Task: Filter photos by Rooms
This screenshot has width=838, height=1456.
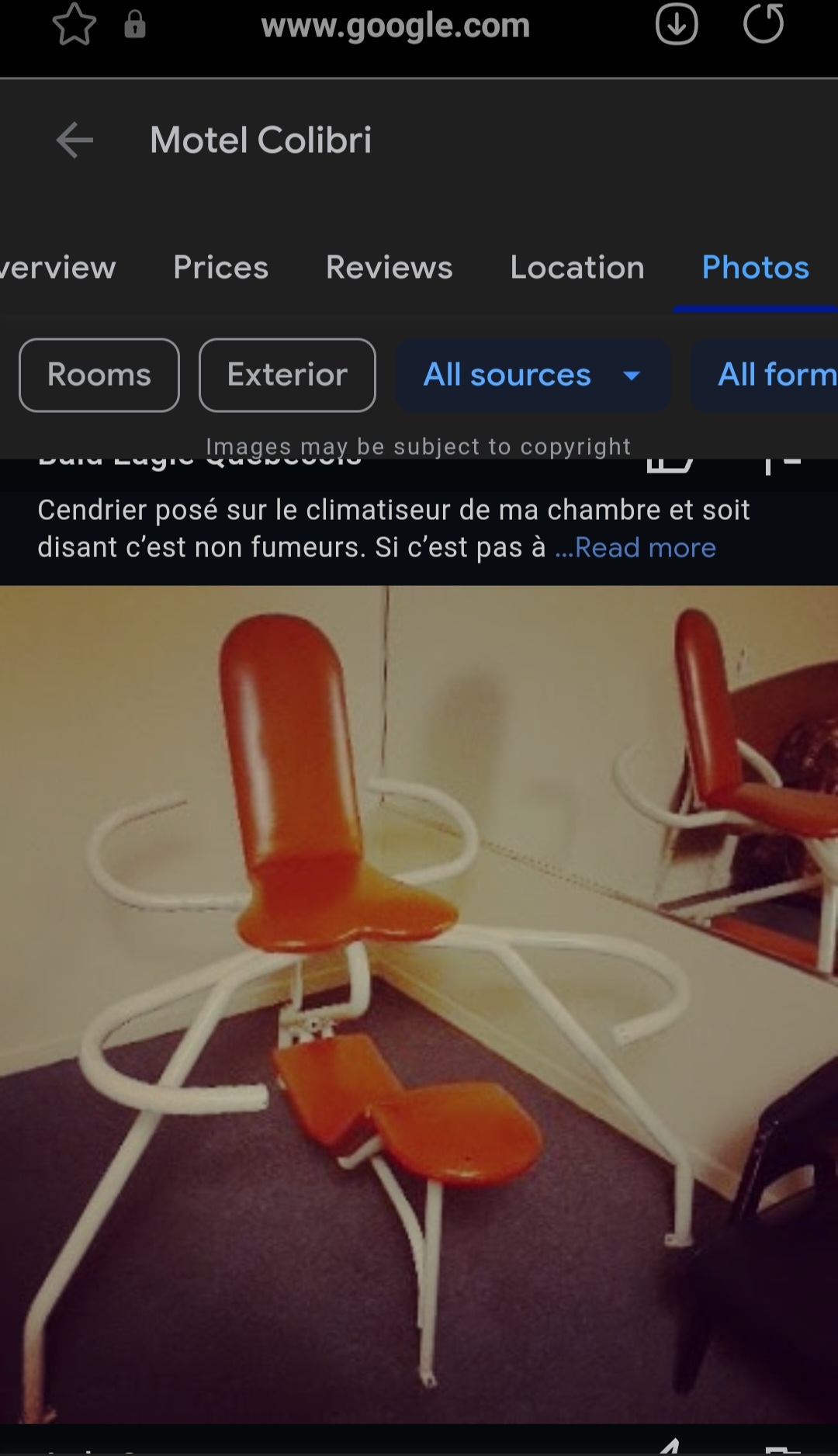Action: click(99, 375)
